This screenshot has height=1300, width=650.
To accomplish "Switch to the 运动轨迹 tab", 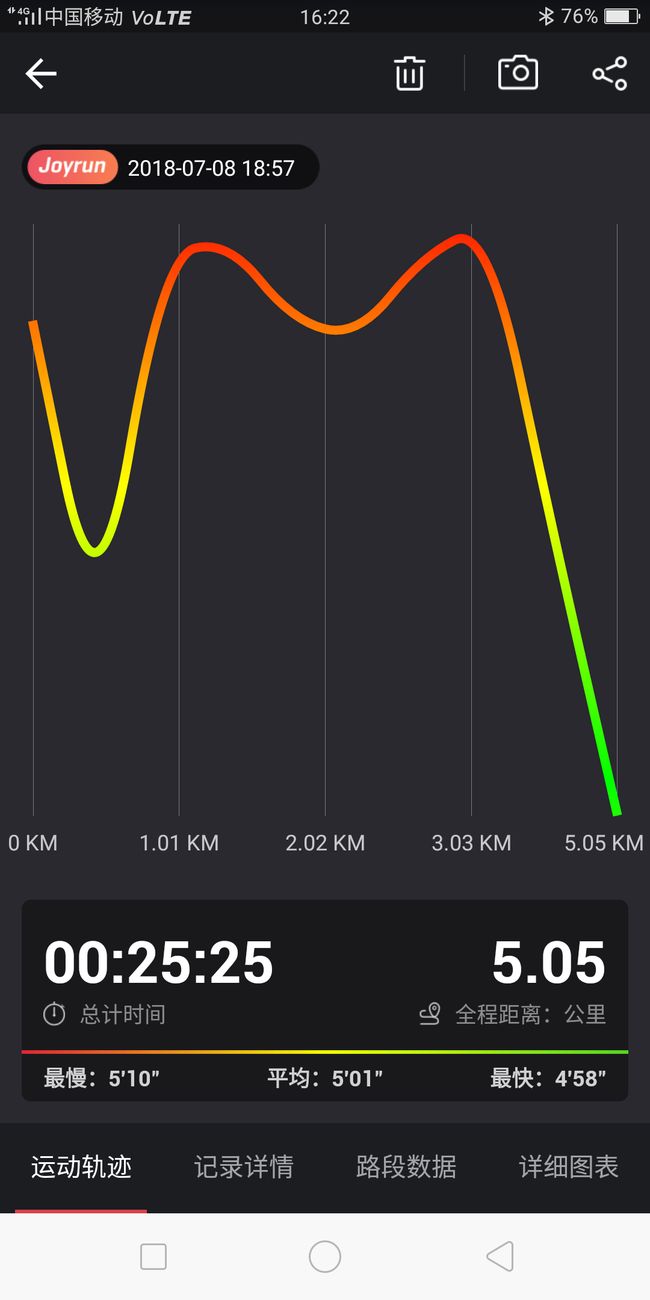I will click(81, 1166).
